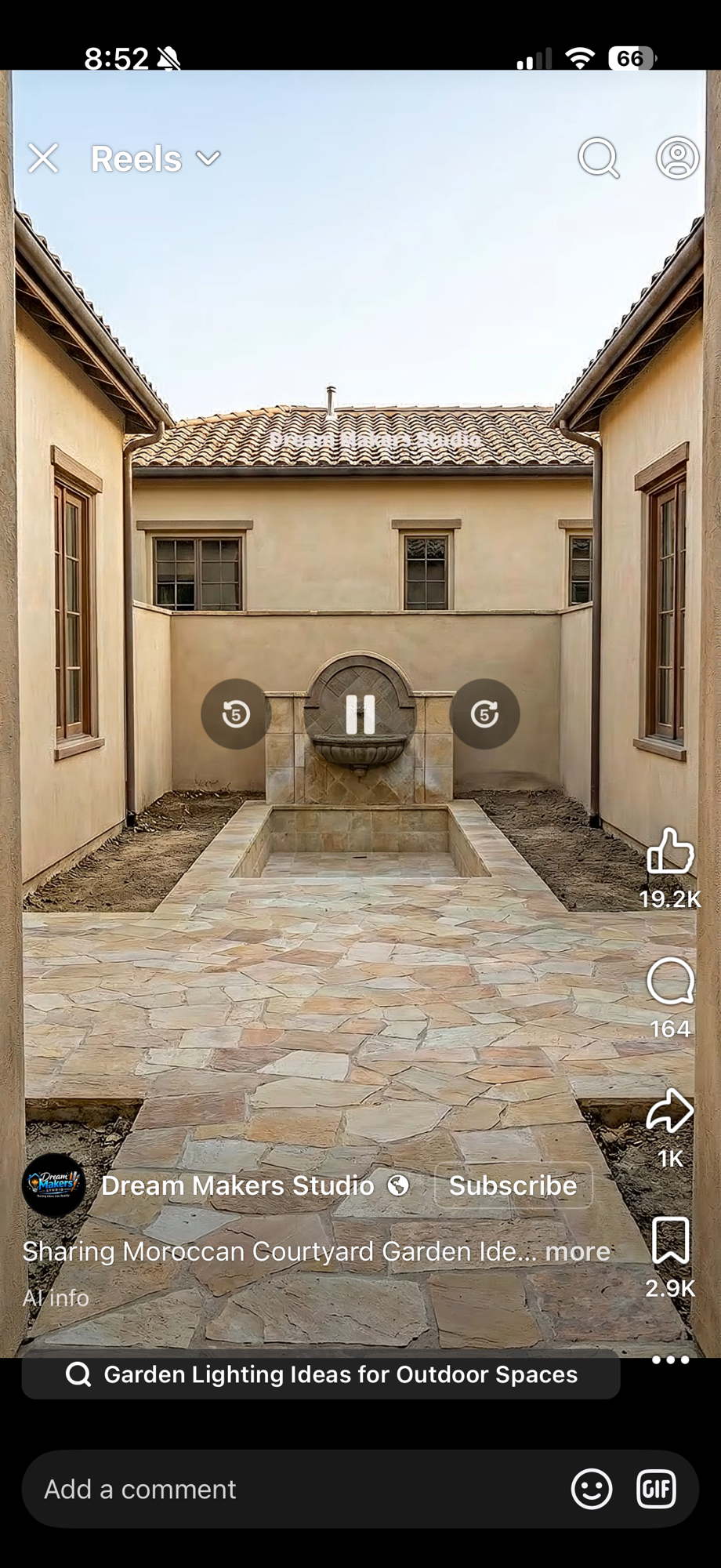View the AI info label
Image resolution: width=721 pixels, height=1568 pixels.
[56, 1298]
